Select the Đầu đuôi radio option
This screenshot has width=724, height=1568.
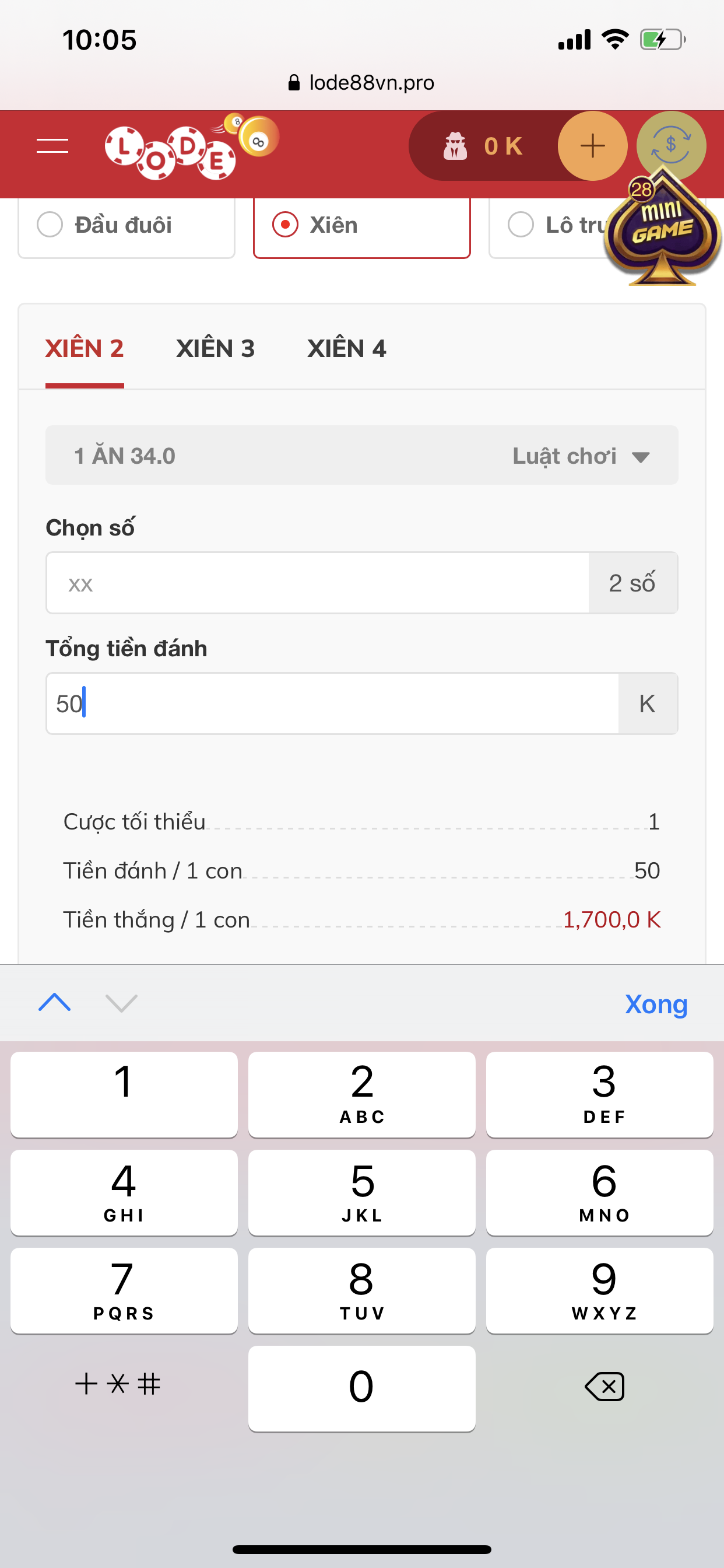50,225
